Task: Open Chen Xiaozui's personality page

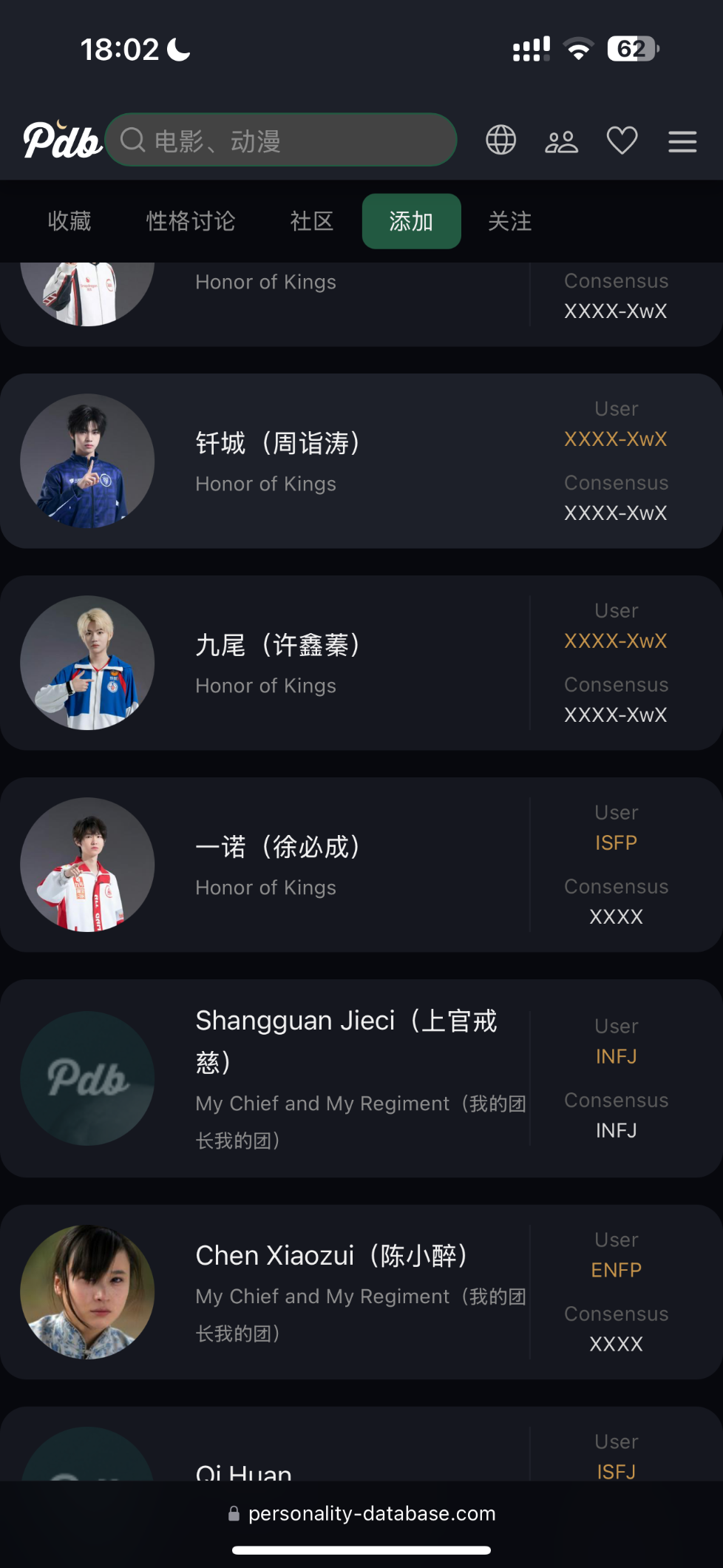Action: pos(331,1256)
